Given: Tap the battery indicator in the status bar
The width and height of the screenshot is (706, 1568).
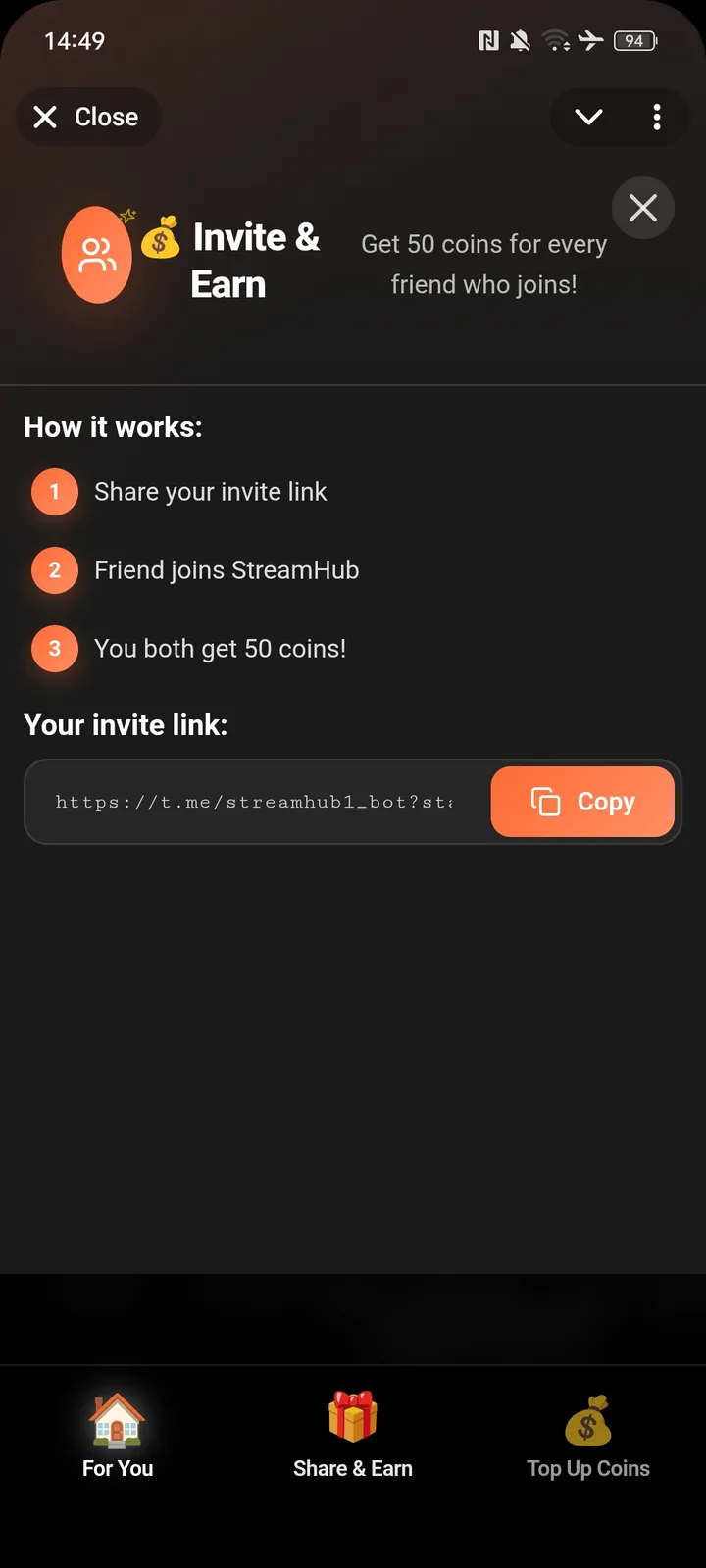Looking at the screenshot, I should tap(634, 40).
